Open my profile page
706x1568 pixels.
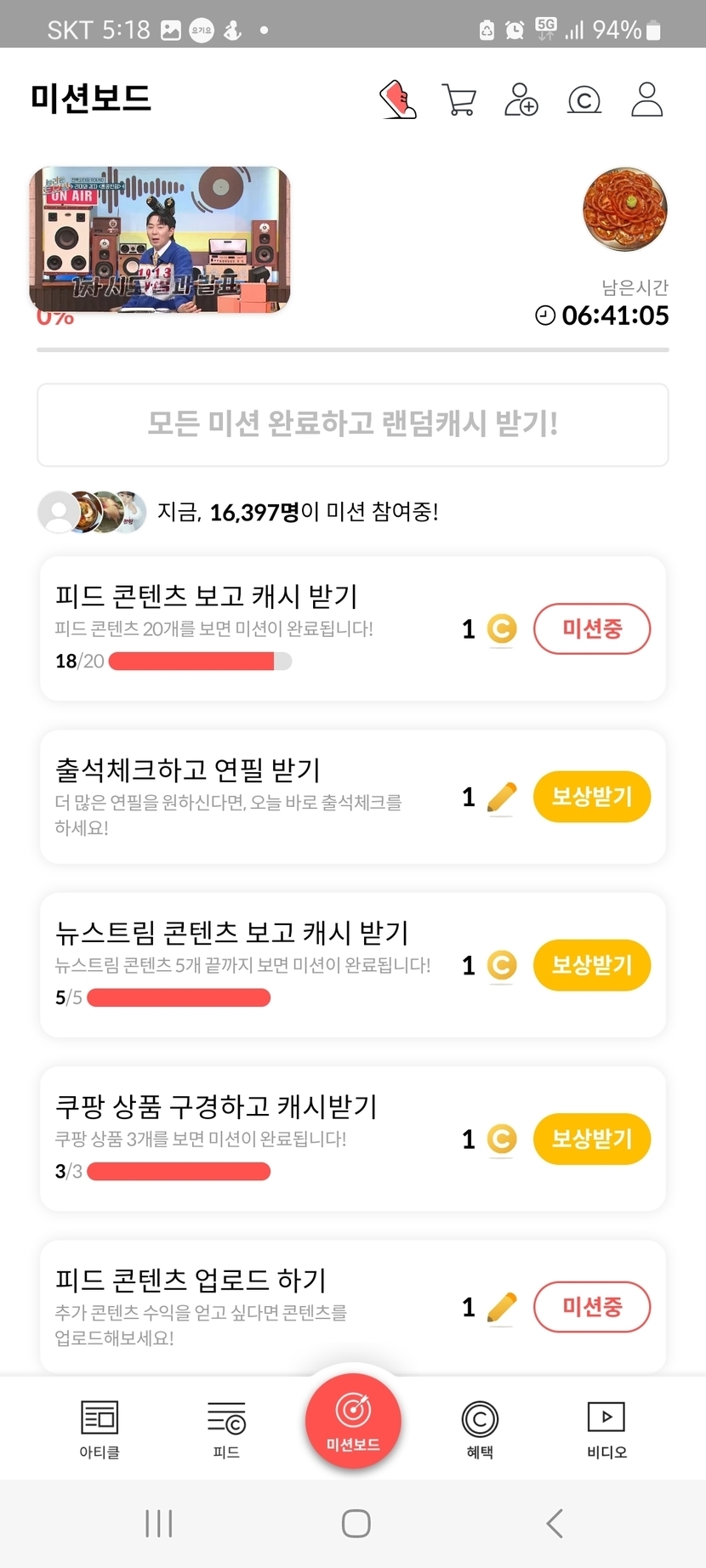click(646, 99)
